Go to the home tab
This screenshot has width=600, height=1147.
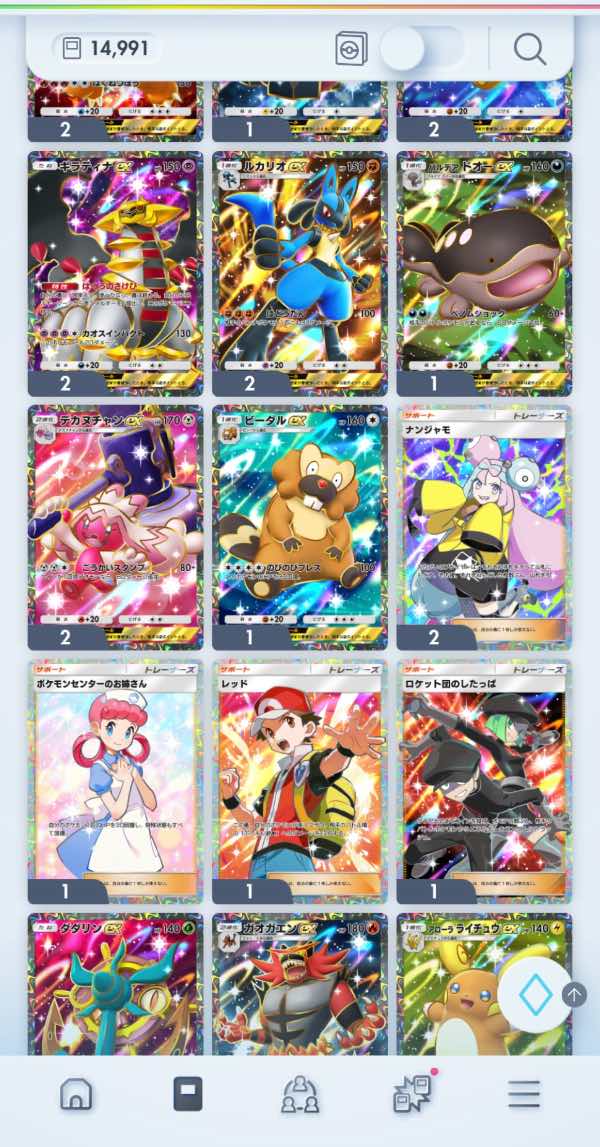(x=75, y=1094)
